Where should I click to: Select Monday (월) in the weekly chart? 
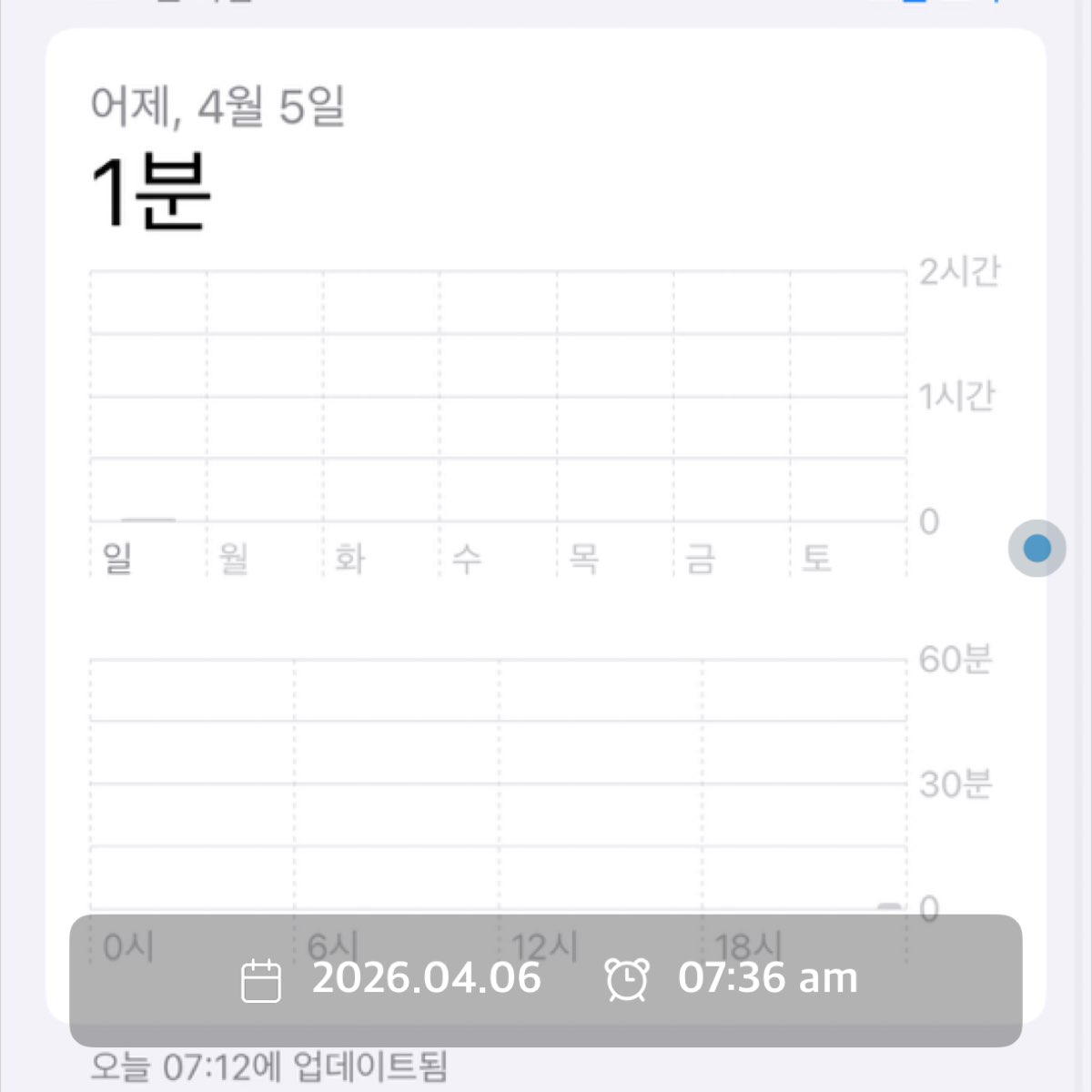[x=234, y=557]
